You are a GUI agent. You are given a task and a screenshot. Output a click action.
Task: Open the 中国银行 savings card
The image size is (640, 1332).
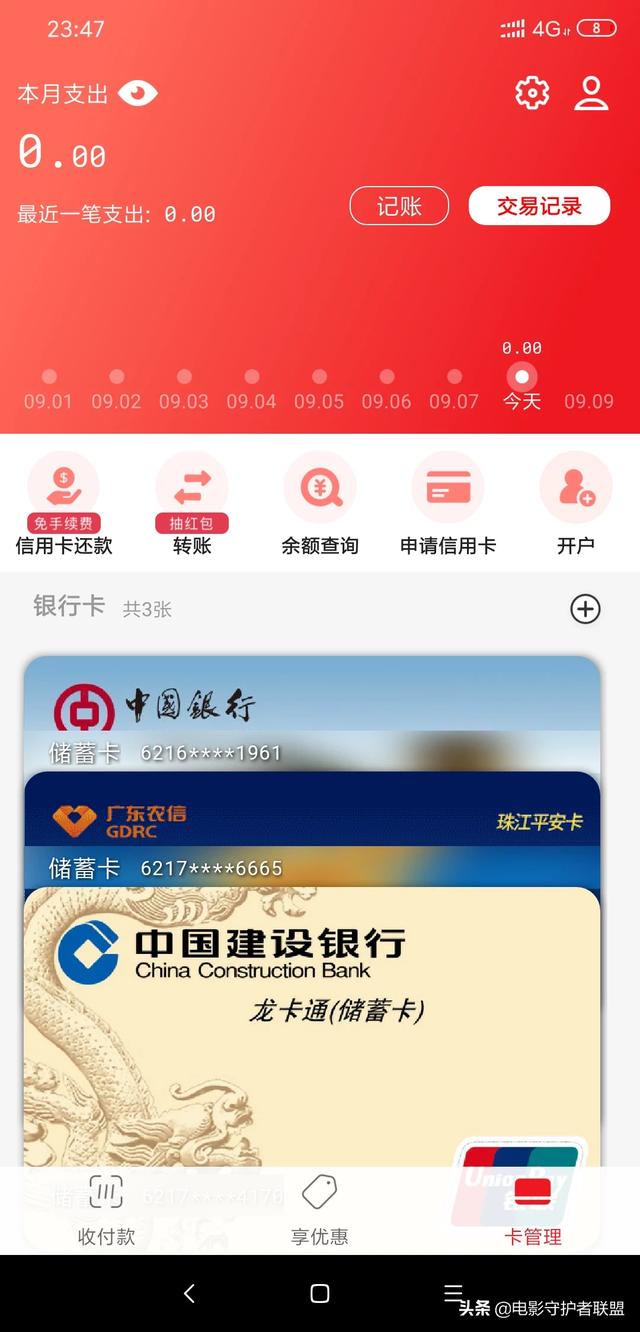[312, 713]
